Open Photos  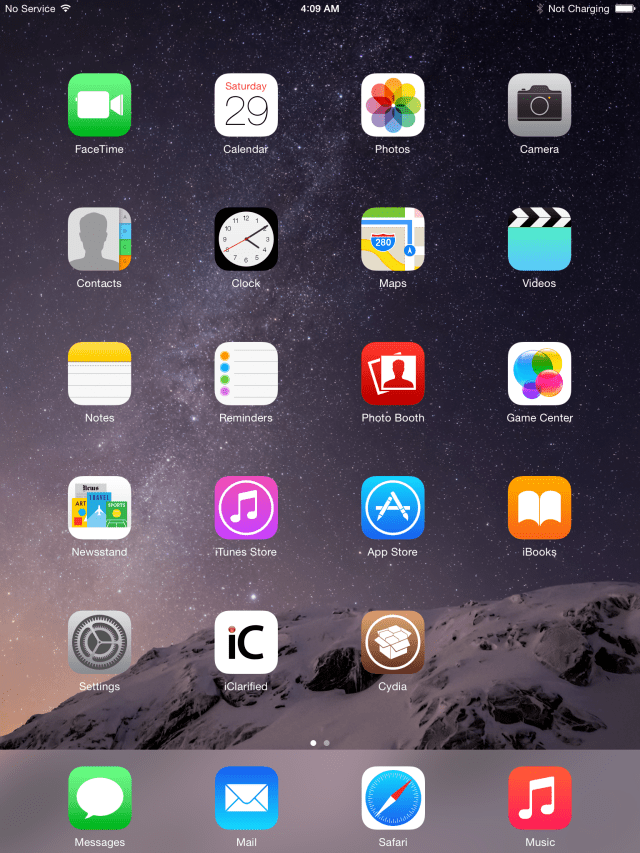(393, 105)
